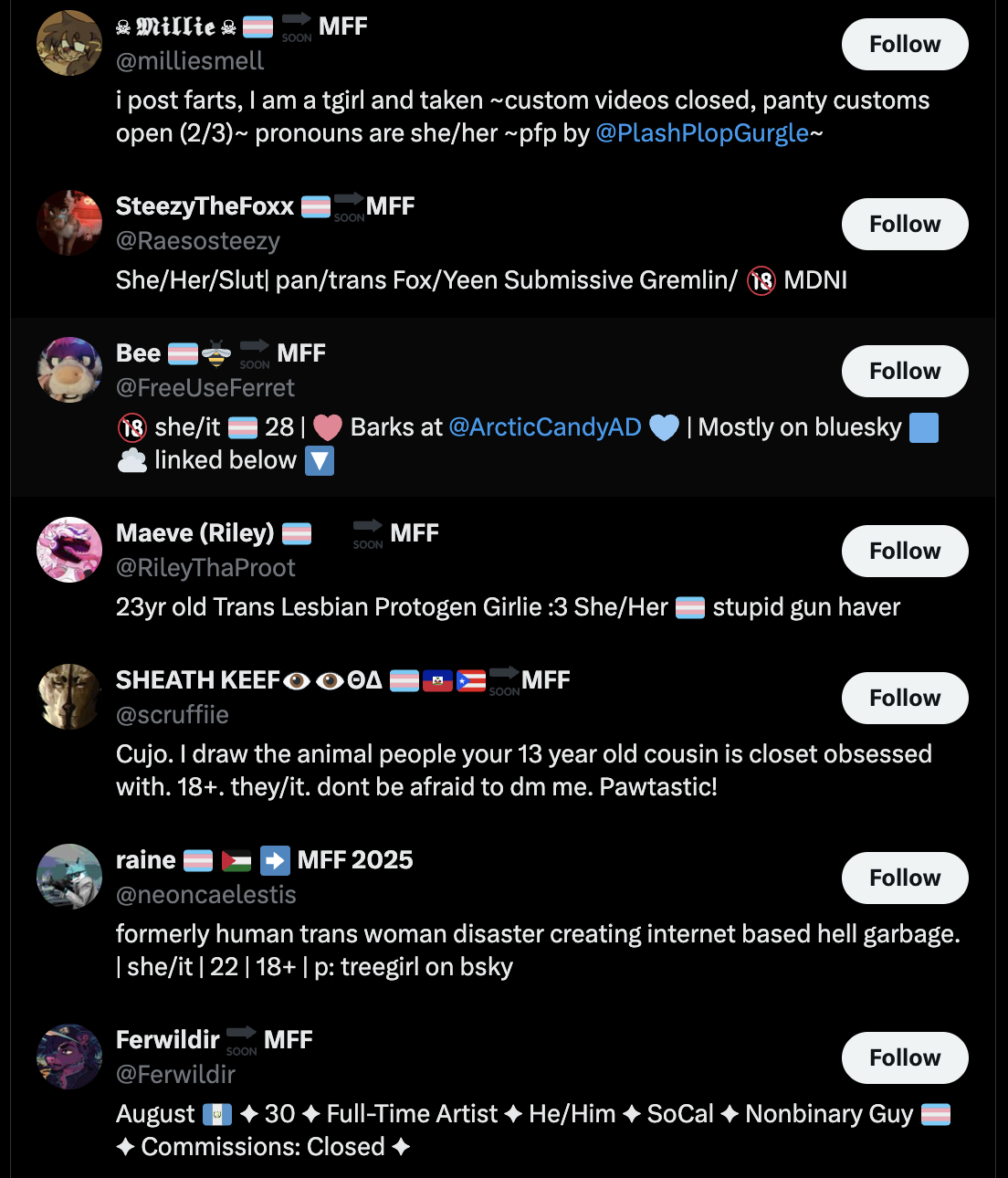This screenshot has width=1008, height=1178.
Task: Follow the SHEATH KEEF account
Action: click(904, 698)
